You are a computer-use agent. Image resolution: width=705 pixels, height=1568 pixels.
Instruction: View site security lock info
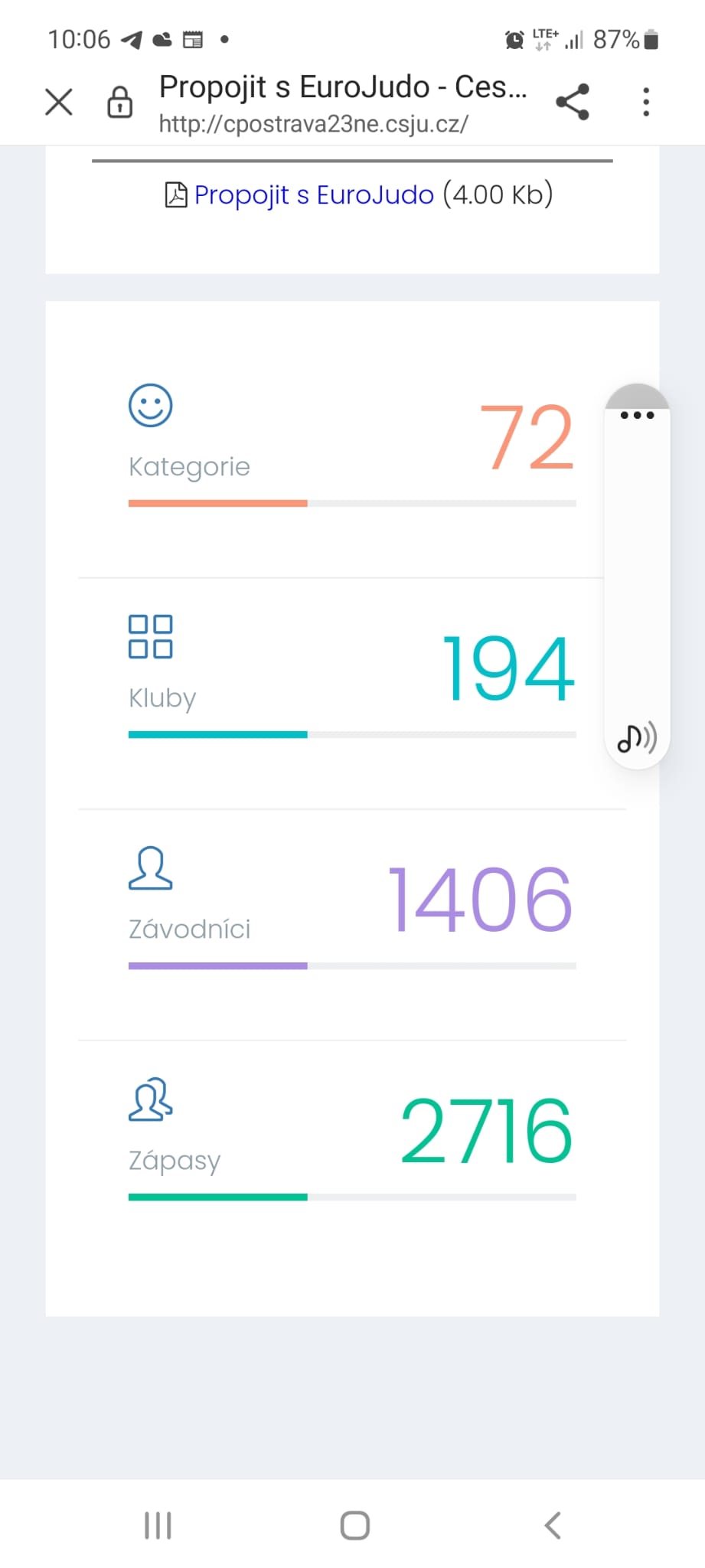119,102
